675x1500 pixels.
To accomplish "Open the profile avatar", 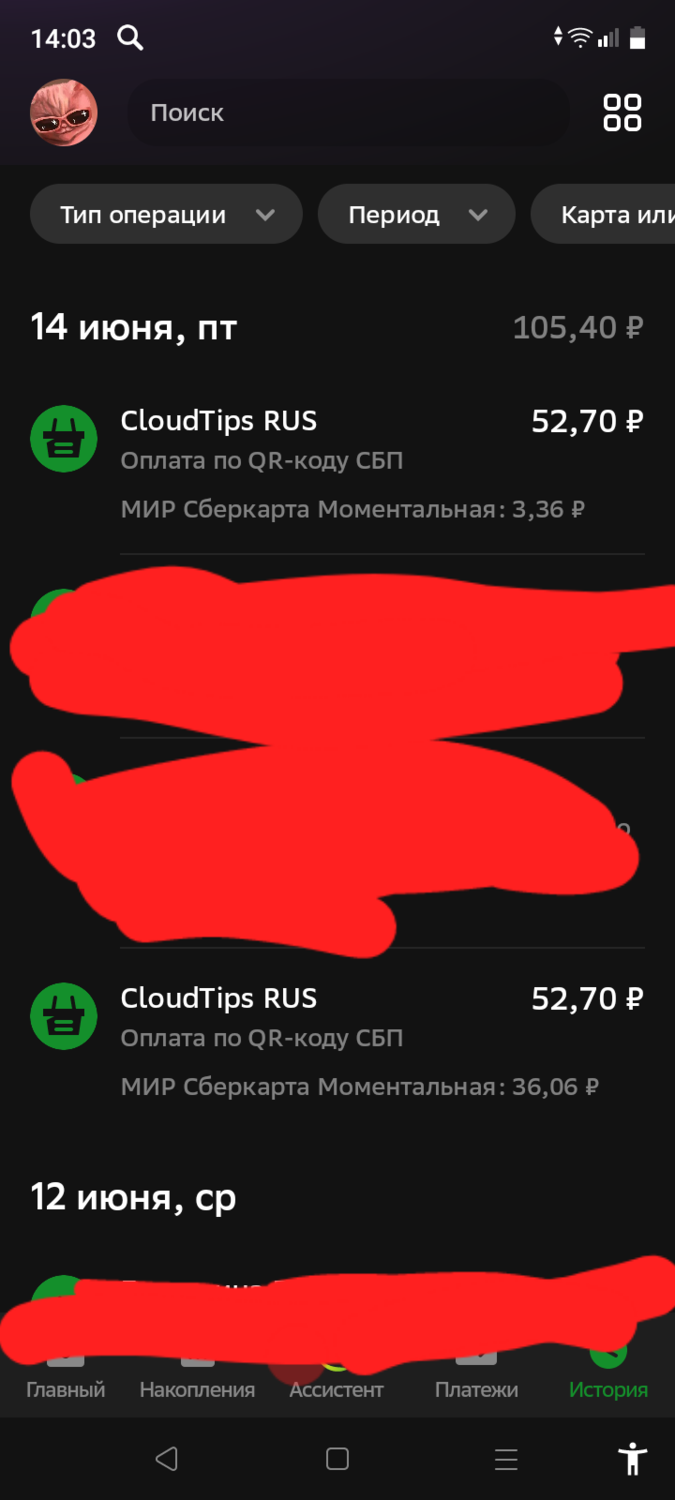I will [x=64, y=113].
